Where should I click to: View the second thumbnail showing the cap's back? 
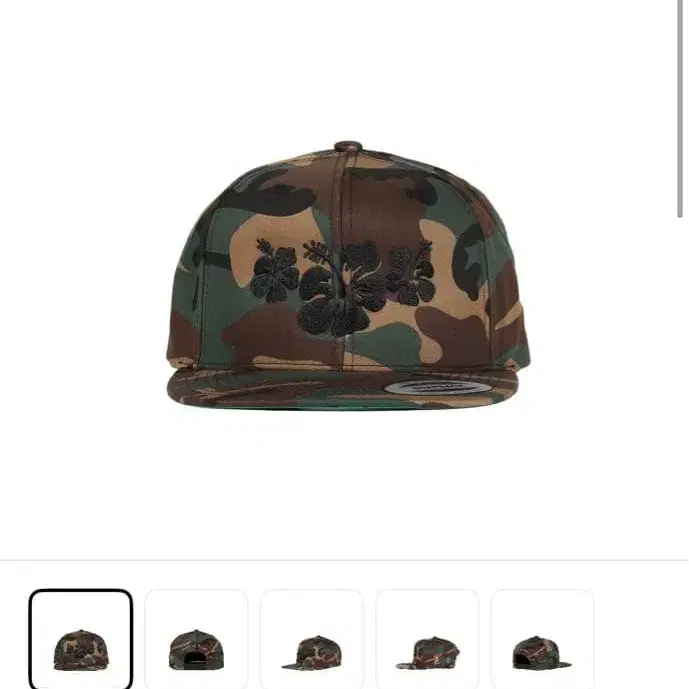pos(196,641)
